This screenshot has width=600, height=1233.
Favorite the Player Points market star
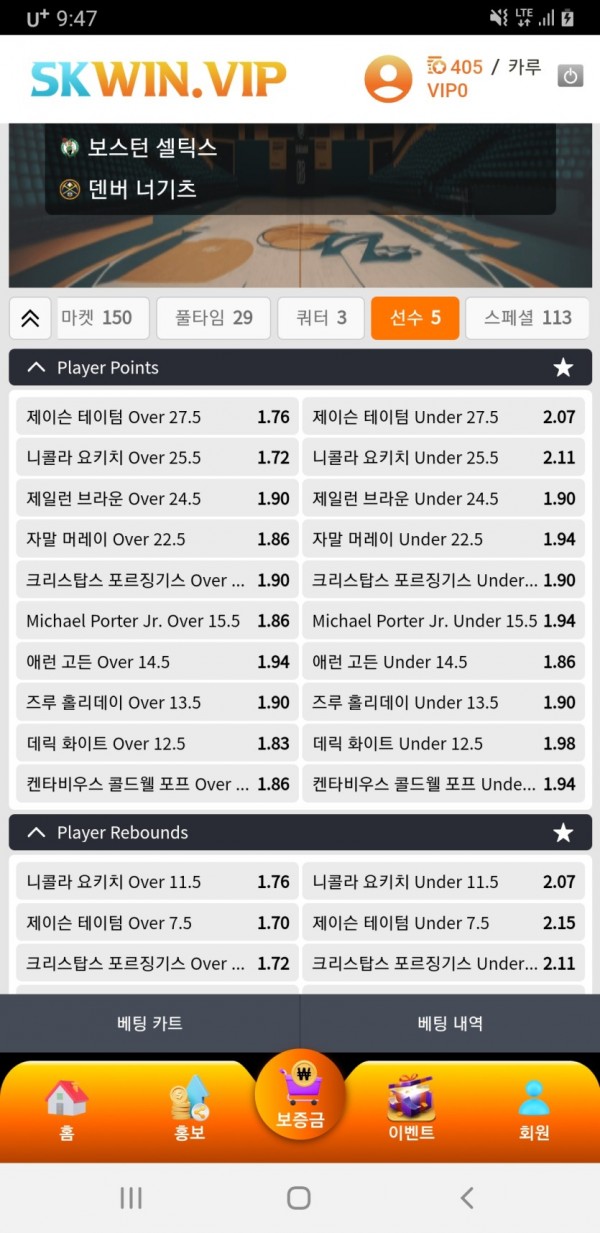(x=563, y=368)
